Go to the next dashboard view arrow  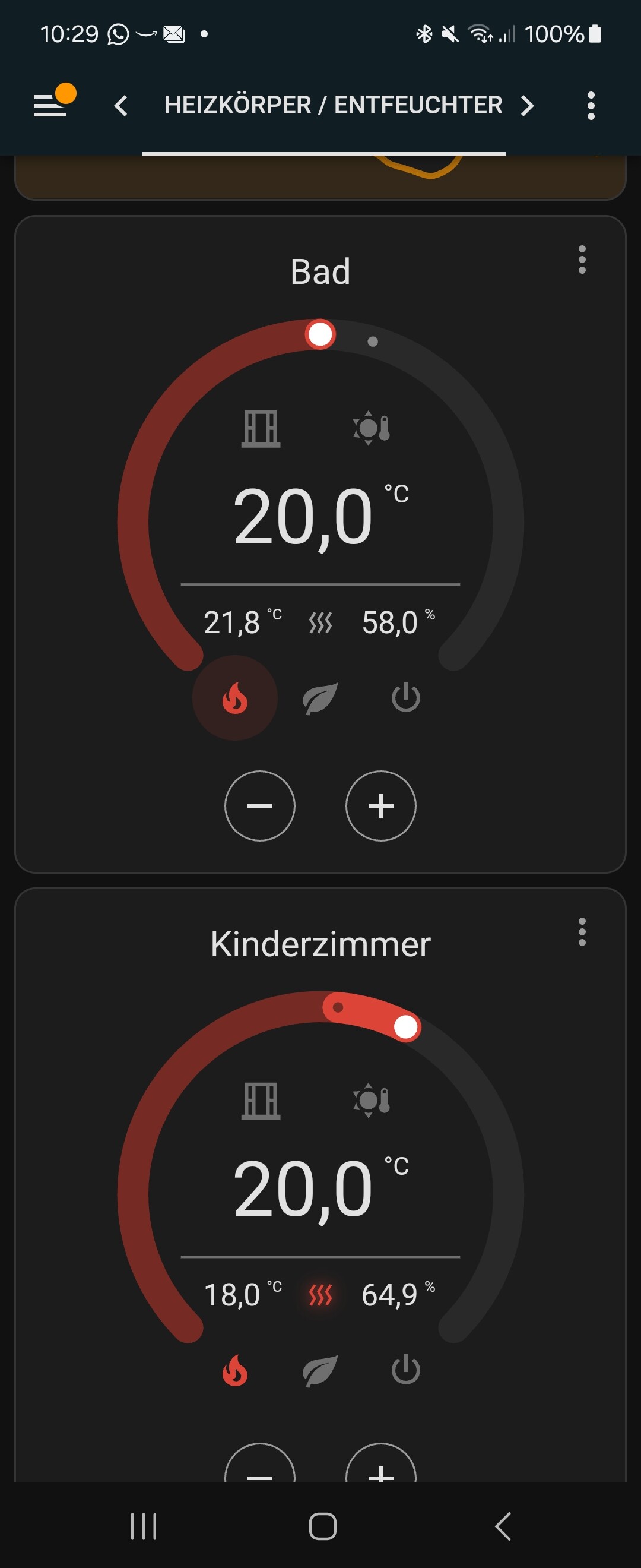[x=527, y=106]
